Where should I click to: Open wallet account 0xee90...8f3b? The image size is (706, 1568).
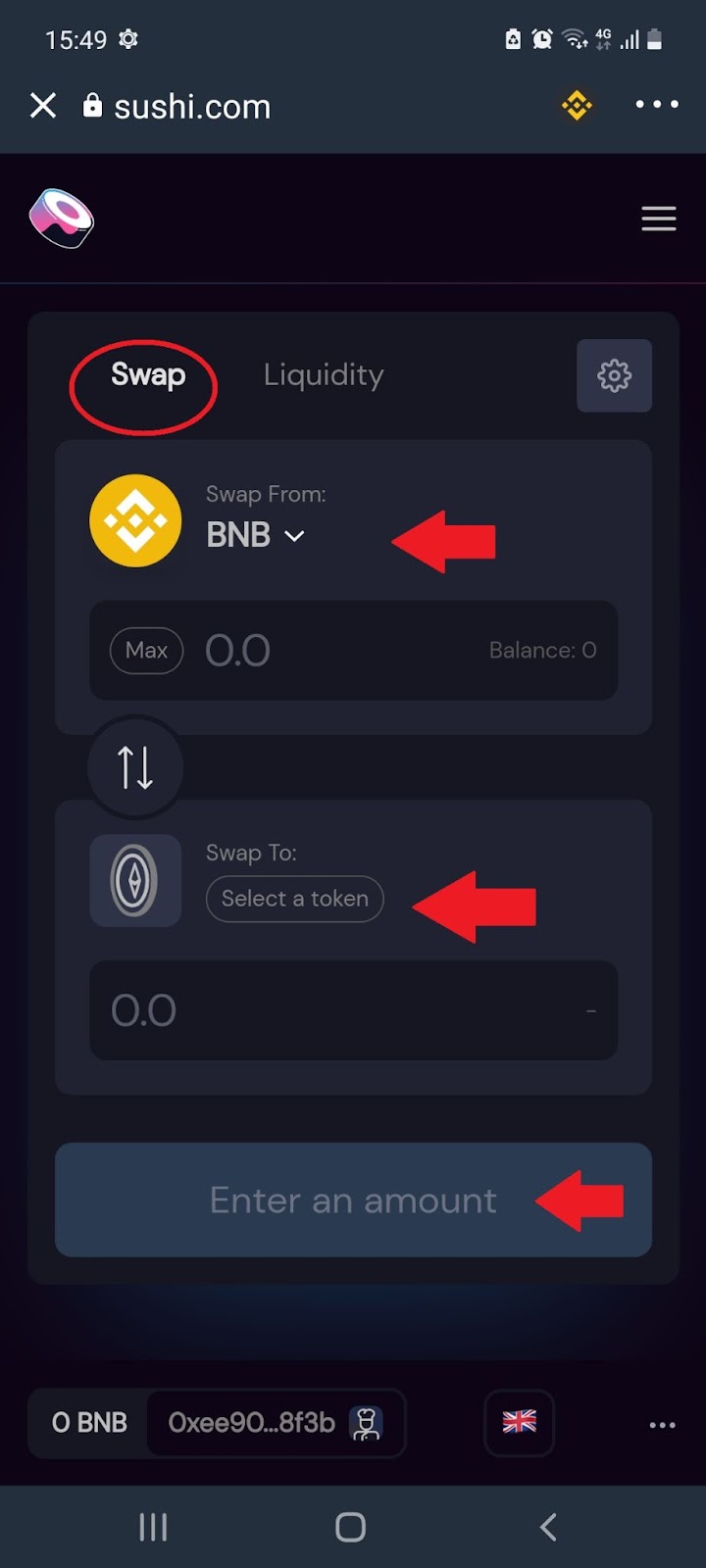click(x=275, y=1423)
